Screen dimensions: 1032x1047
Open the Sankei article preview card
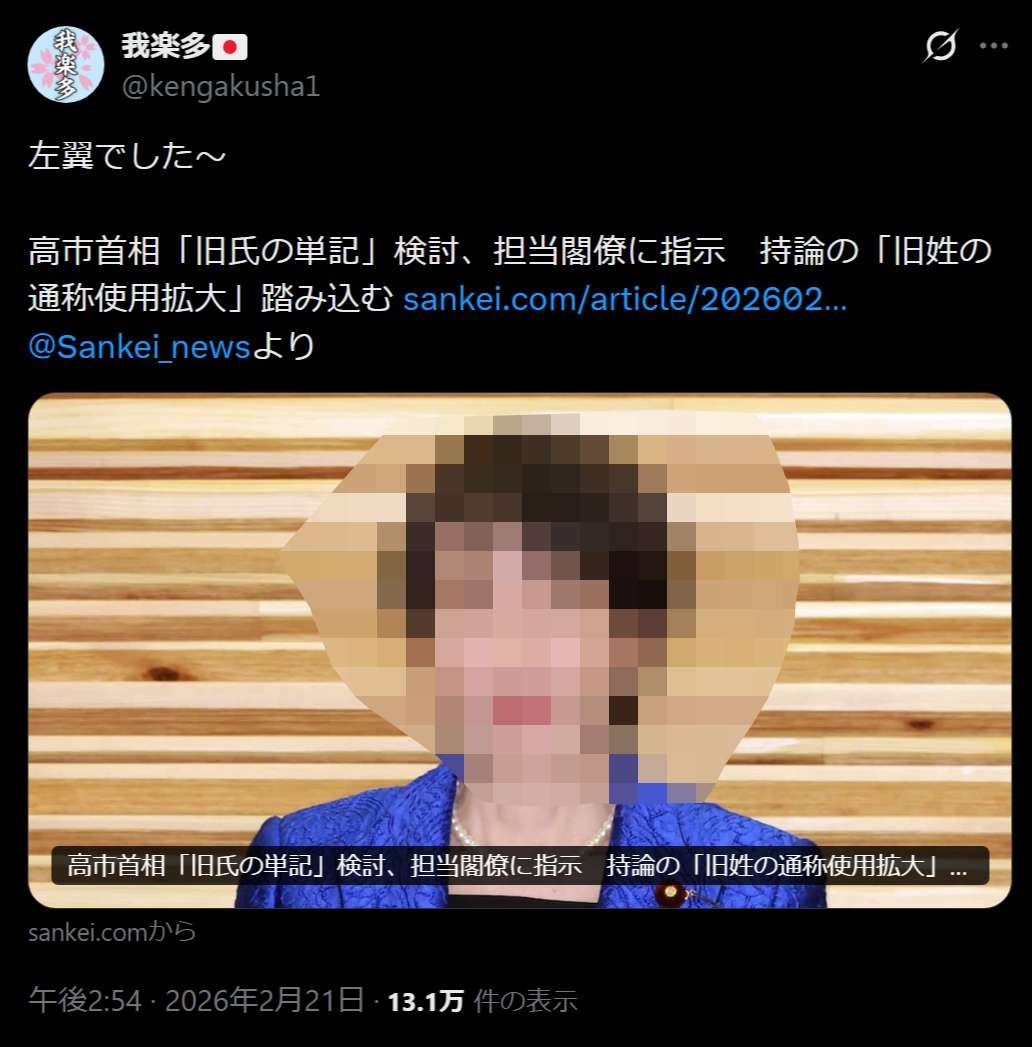tap(519, 650)
